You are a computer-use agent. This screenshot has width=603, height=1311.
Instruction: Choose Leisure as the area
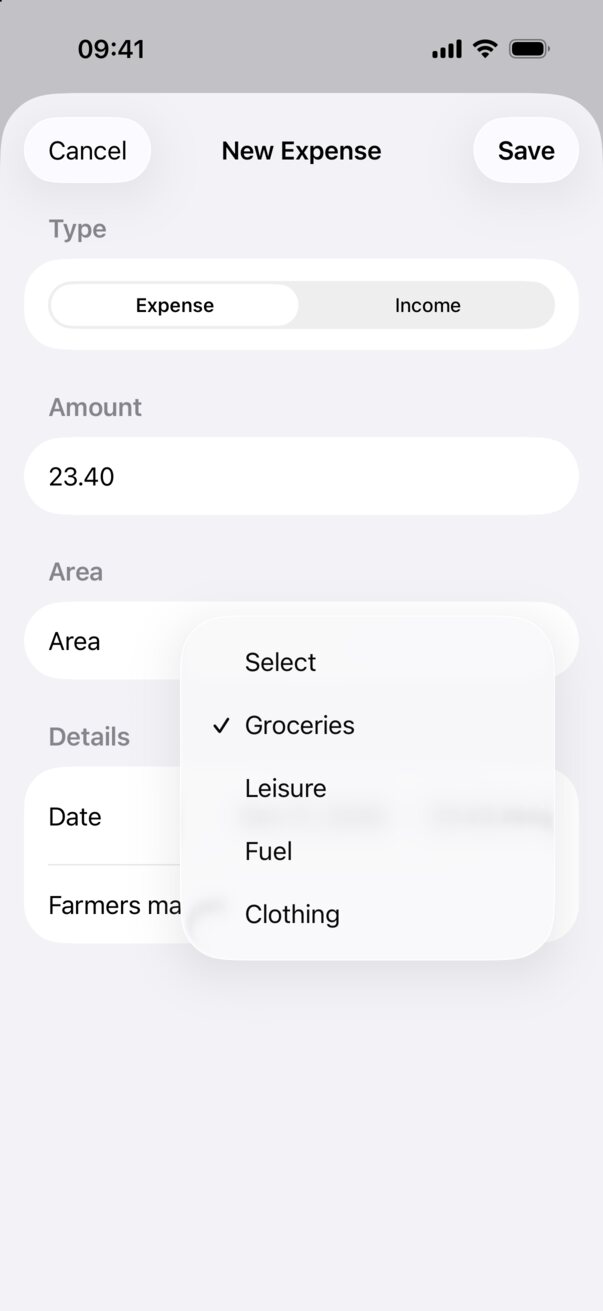pyautogui.click(x=367, y=788)
